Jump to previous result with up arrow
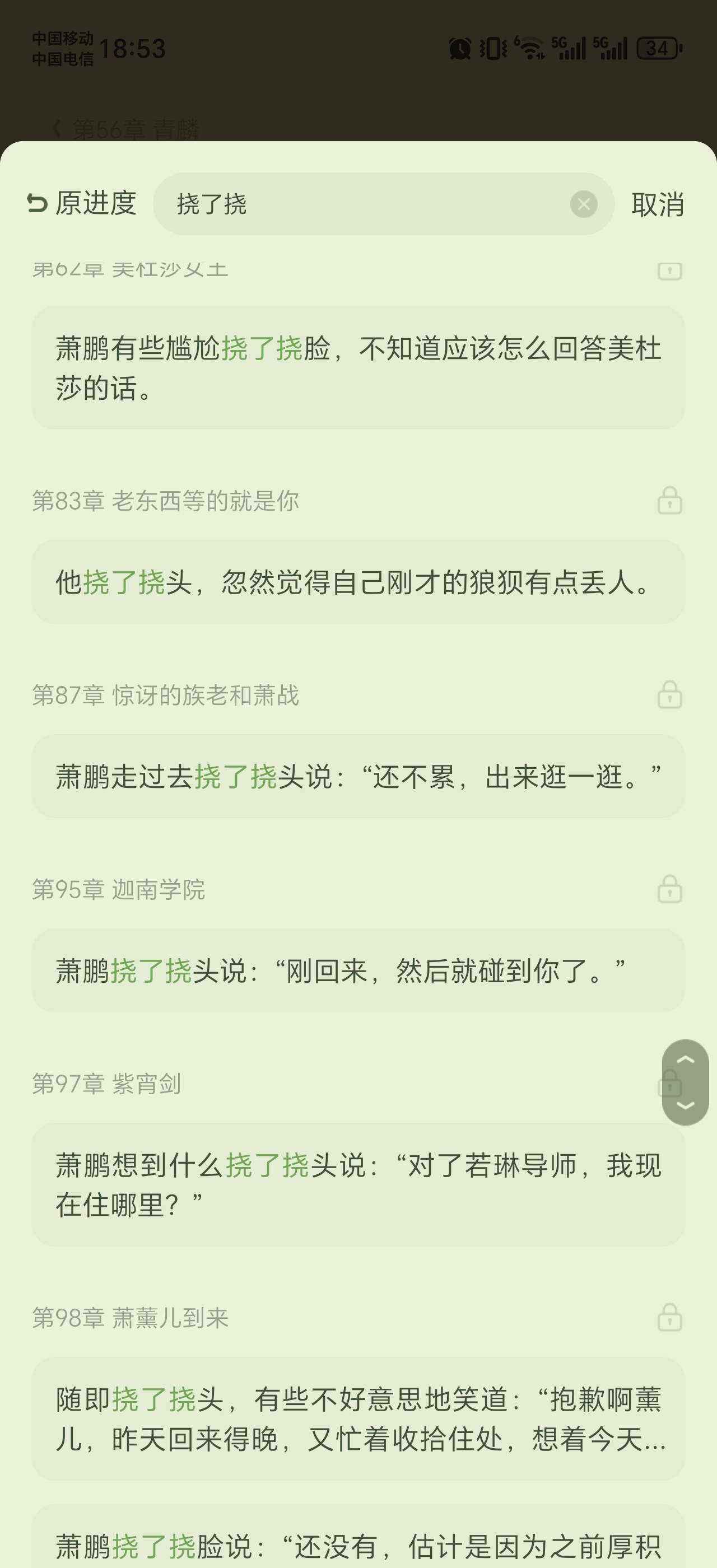717x1568 pixels. pyautogui.click(x=685, y=1060)
